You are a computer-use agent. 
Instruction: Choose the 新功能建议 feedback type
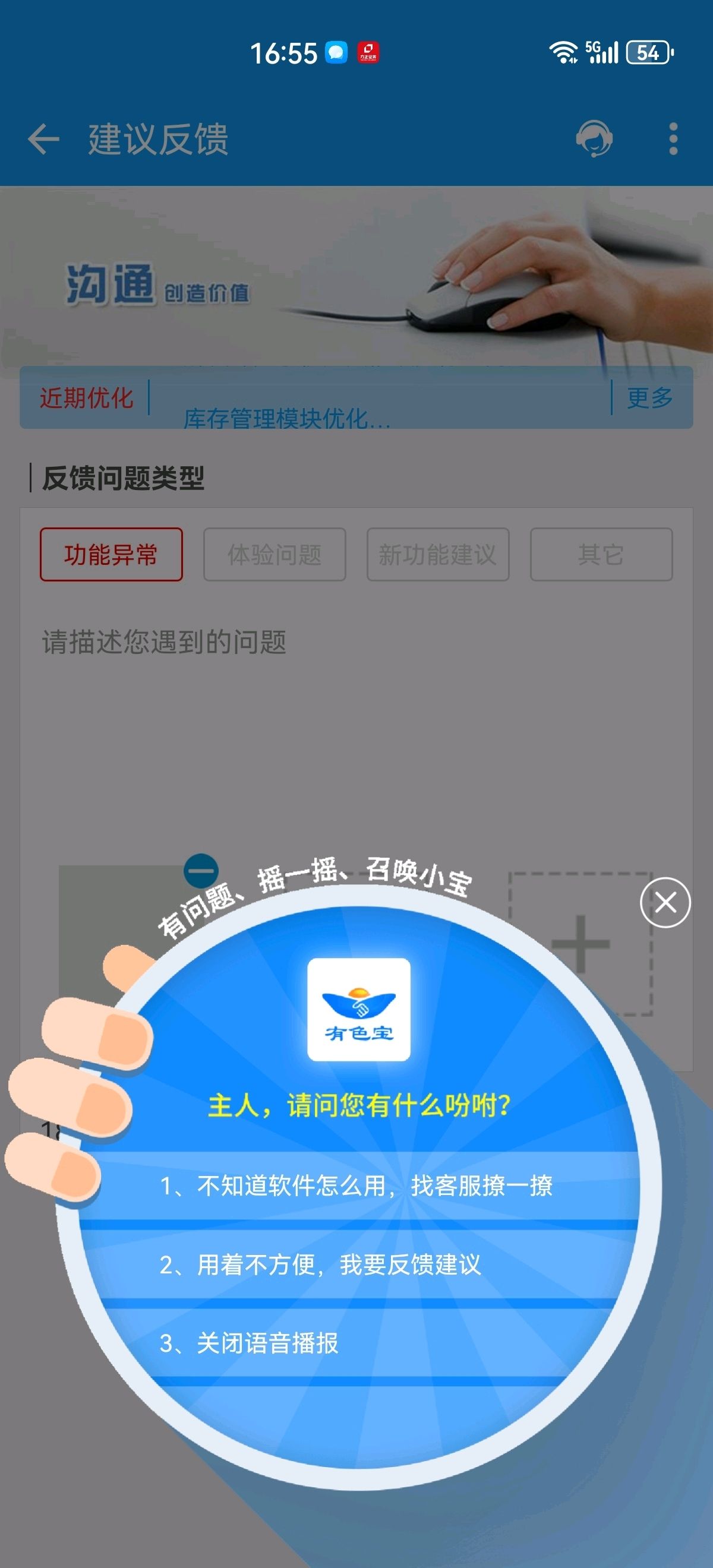[438, 555]
